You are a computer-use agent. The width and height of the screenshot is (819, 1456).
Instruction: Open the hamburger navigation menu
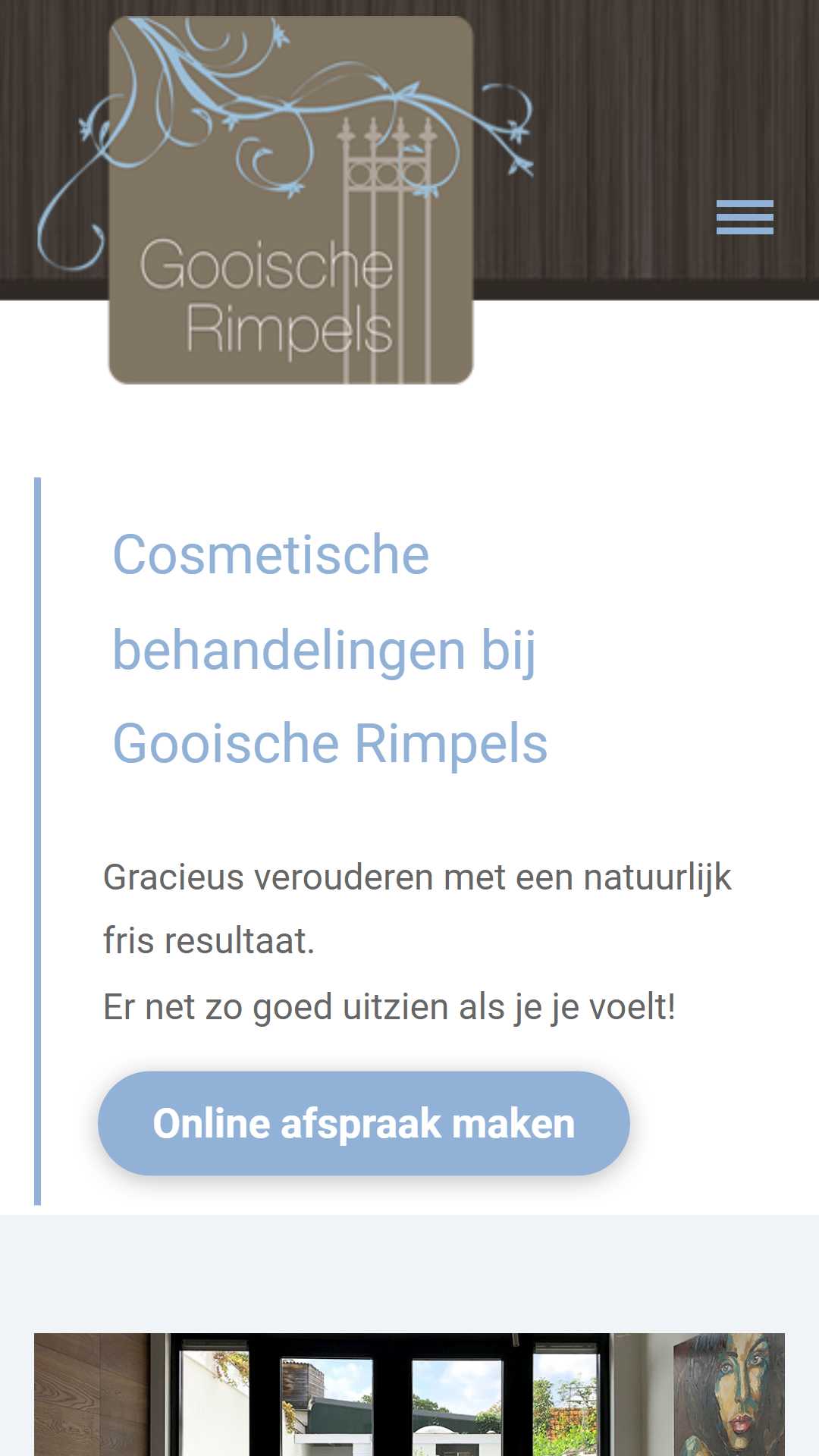pos(745,218)
